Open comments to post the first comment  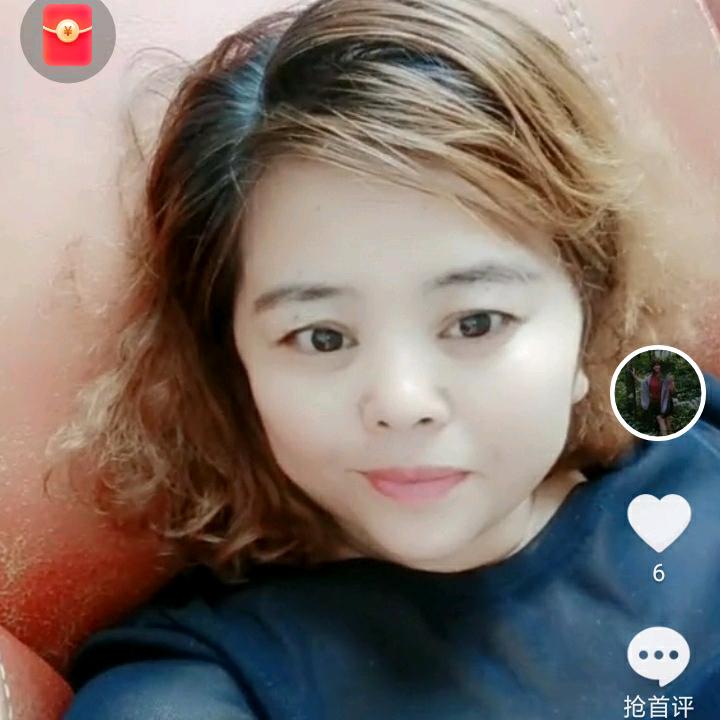[658, 657]
